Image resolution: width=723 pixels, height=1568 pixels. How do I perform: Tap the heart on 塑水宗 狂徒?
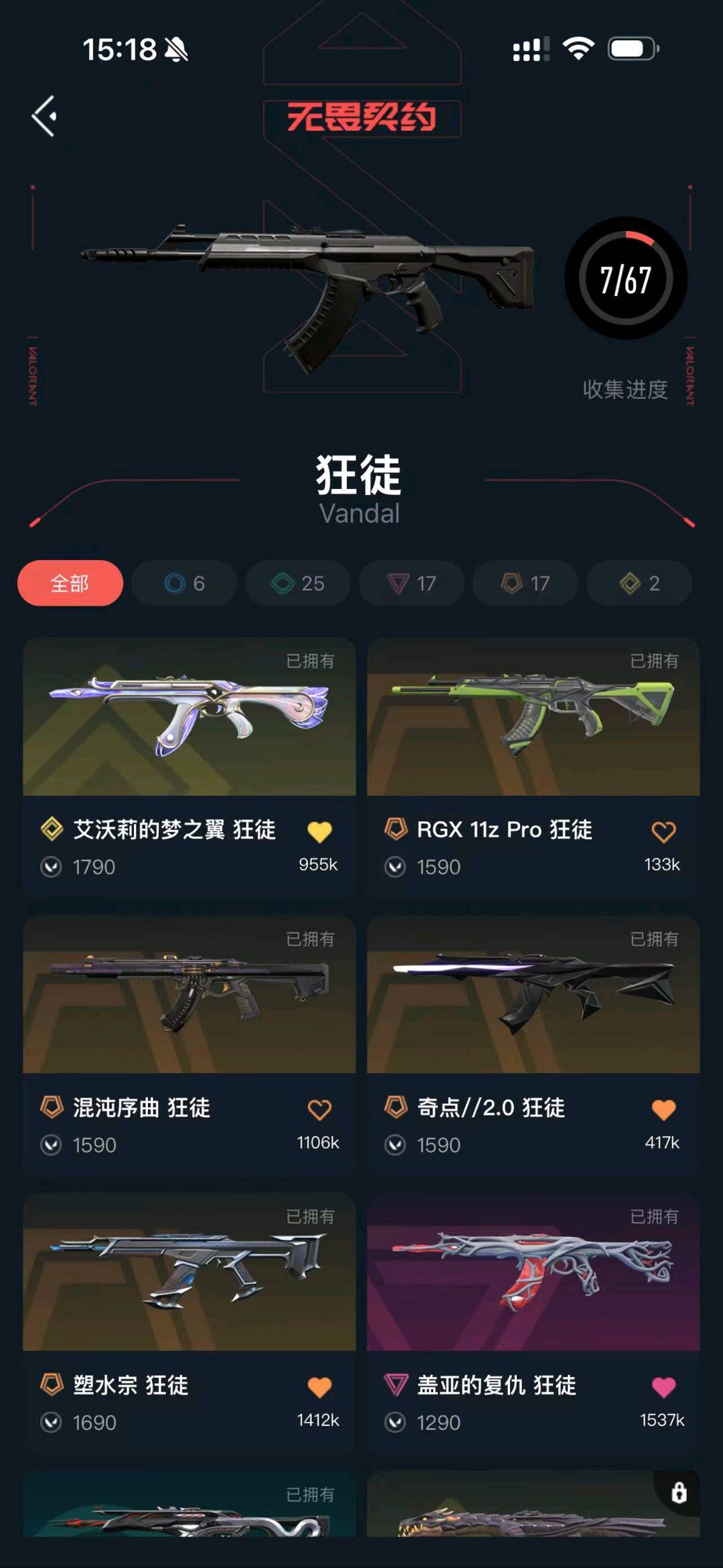pos(319,1387)
